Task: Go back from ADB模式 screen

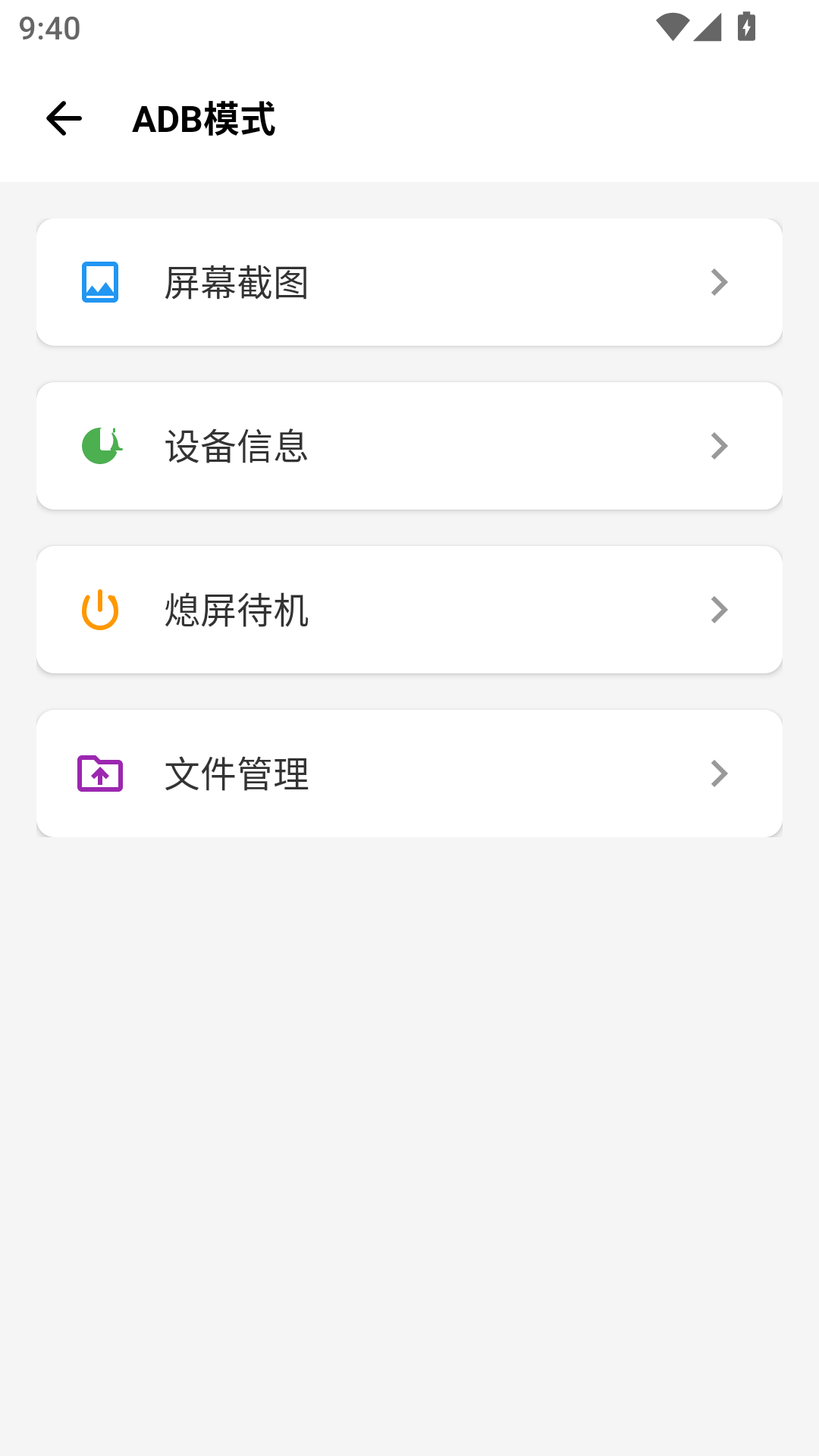Action: 64,119
